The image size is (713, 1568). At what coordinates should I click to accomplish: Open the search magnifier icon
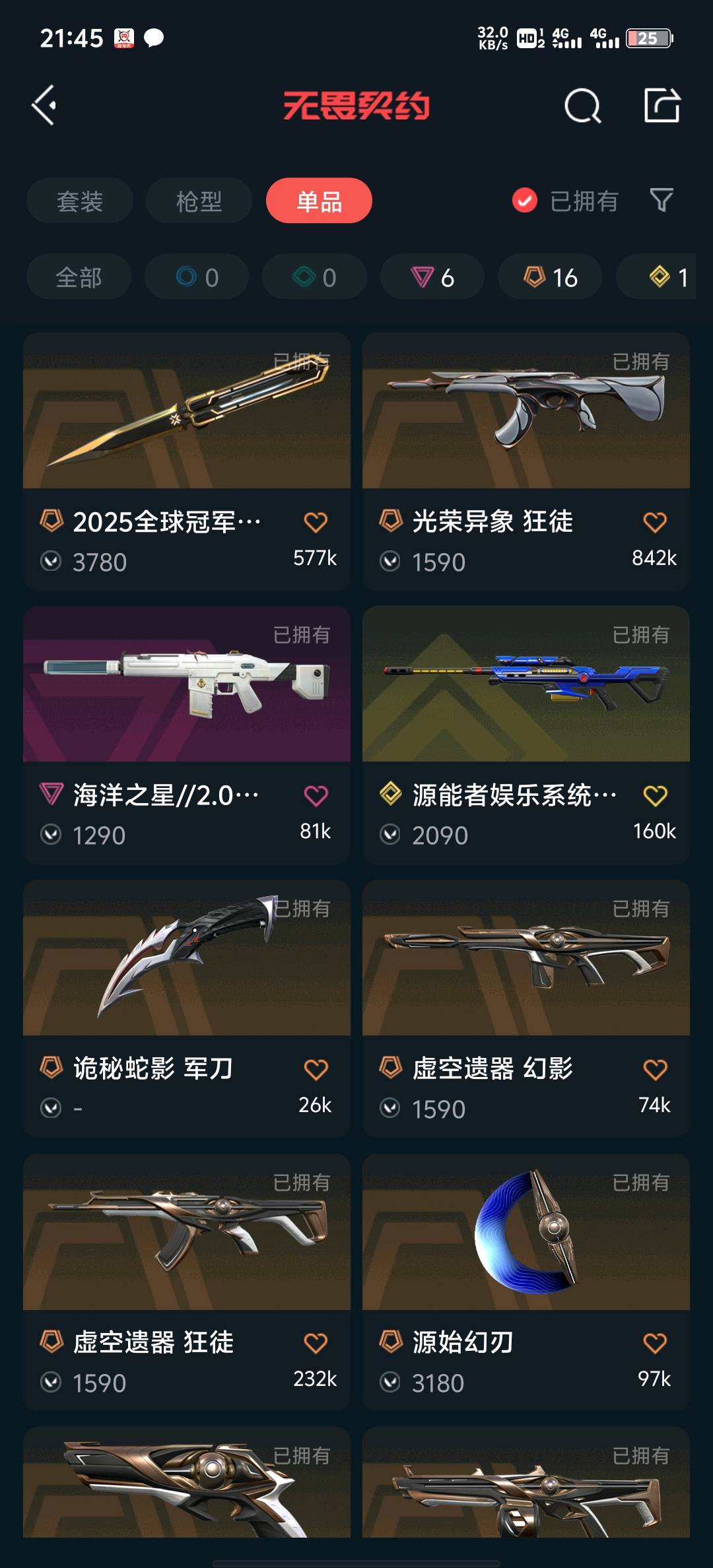pos(582,106)
